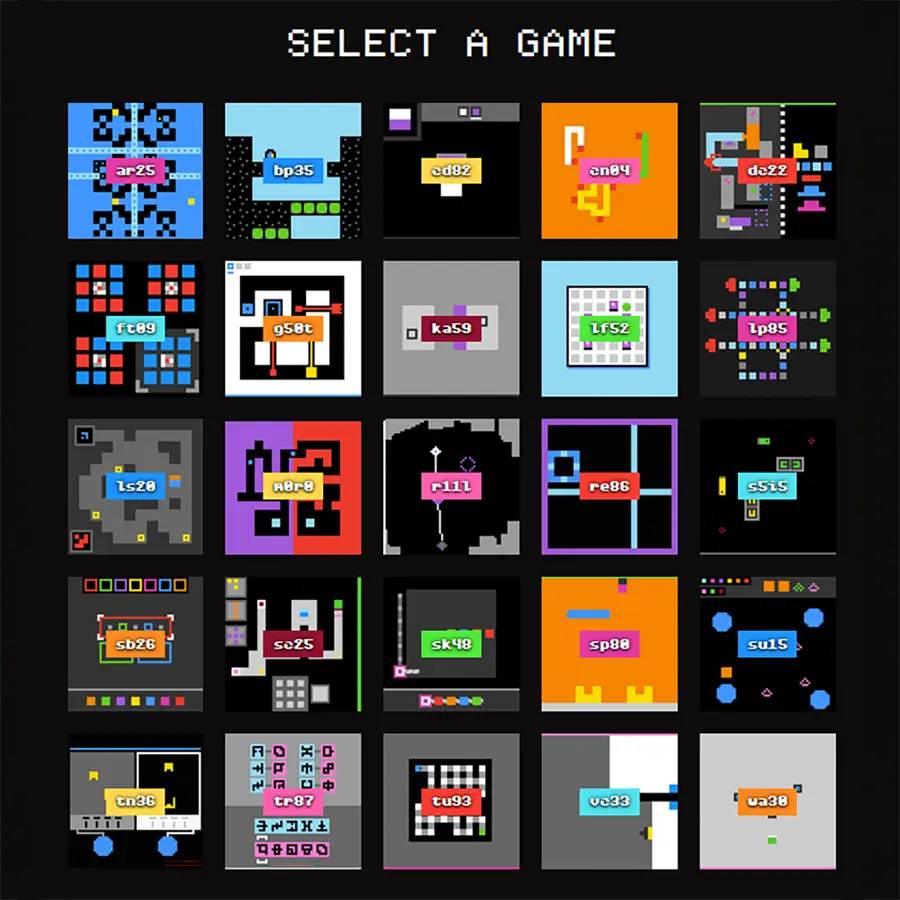The image size is (900, 900).
Task: Pick the wa30 game tile
Action: pos(767,801)
